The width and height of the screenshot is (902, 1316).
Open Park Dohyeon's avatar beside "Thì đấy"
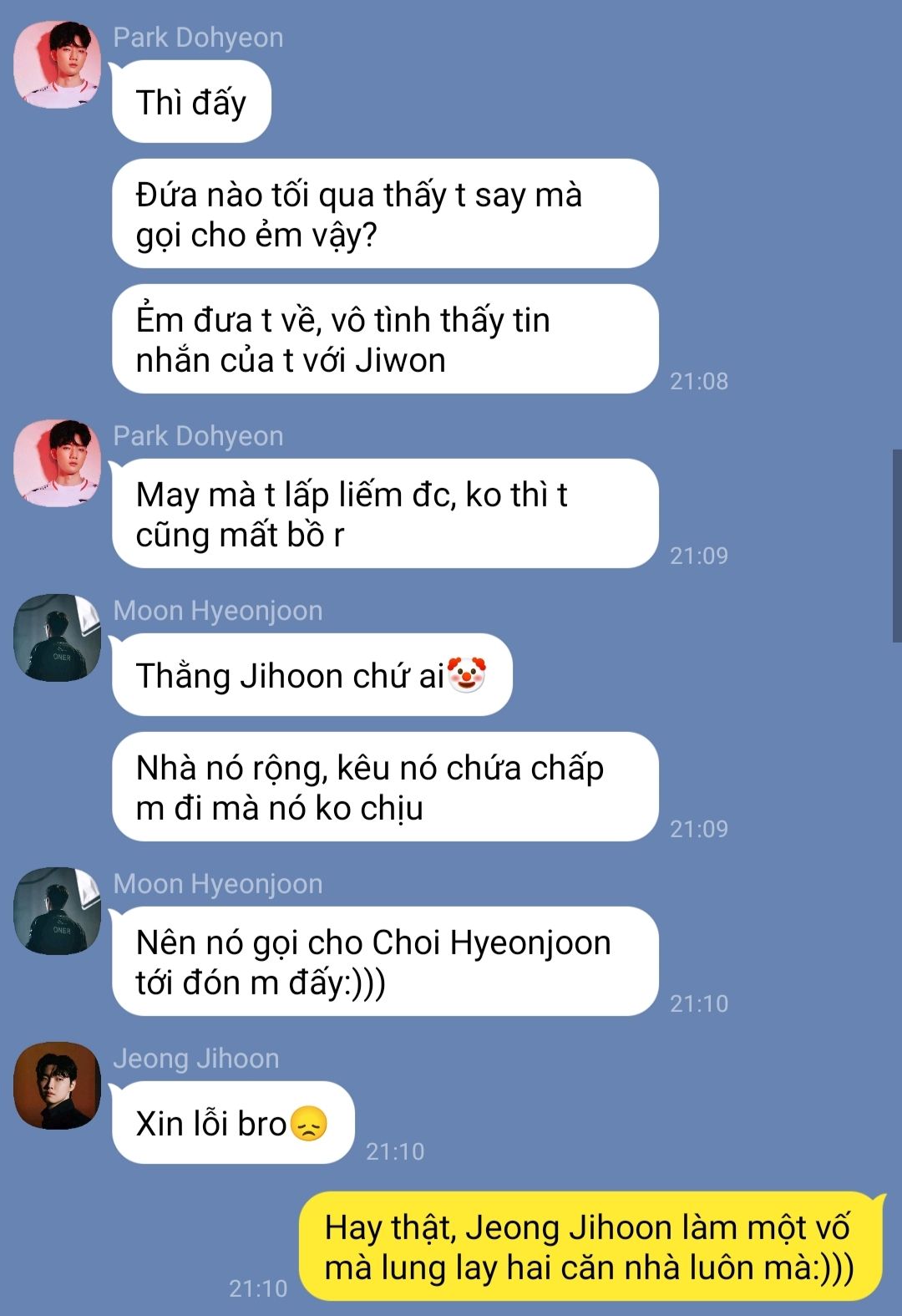tap(57, 65)
